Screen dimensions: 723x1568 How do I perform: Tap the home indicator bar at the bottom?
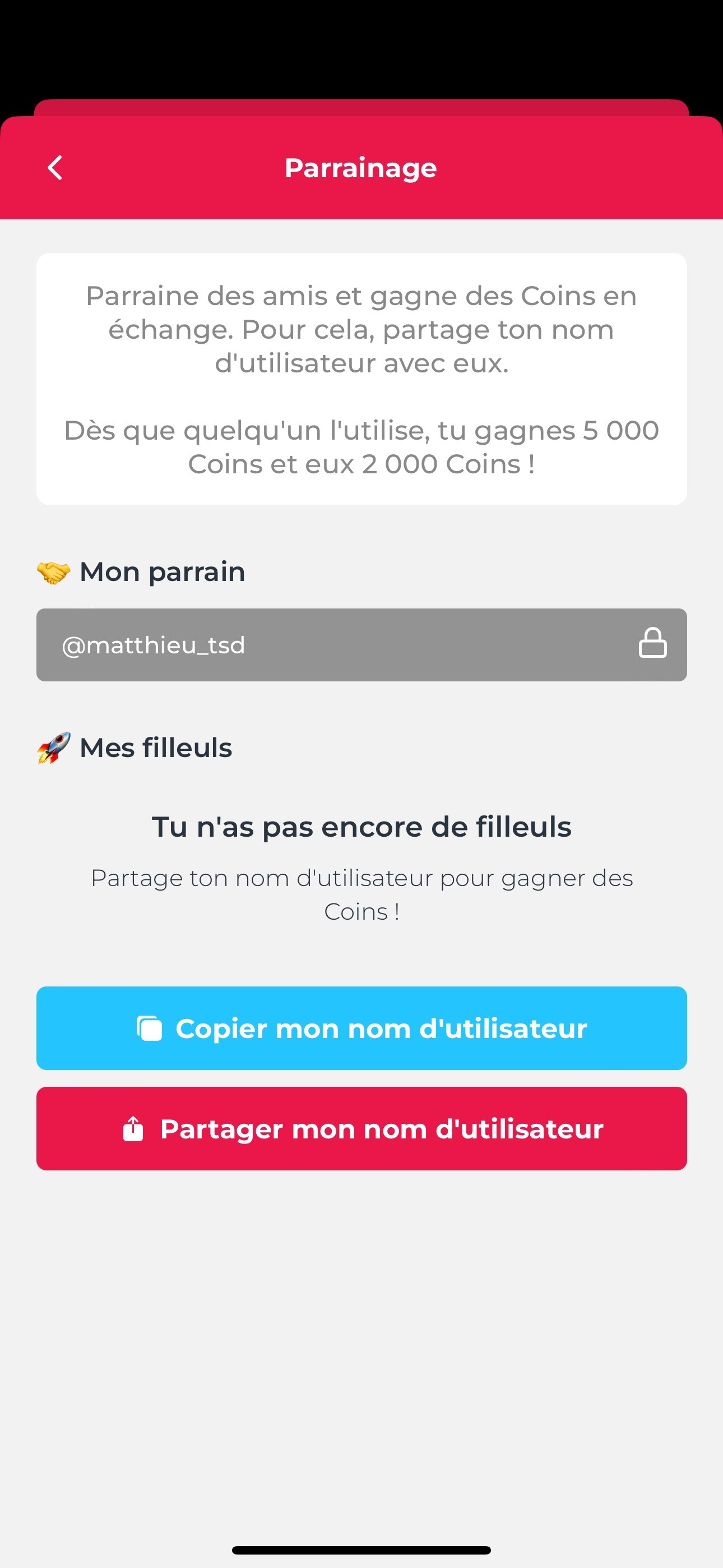coord(361,1549)
